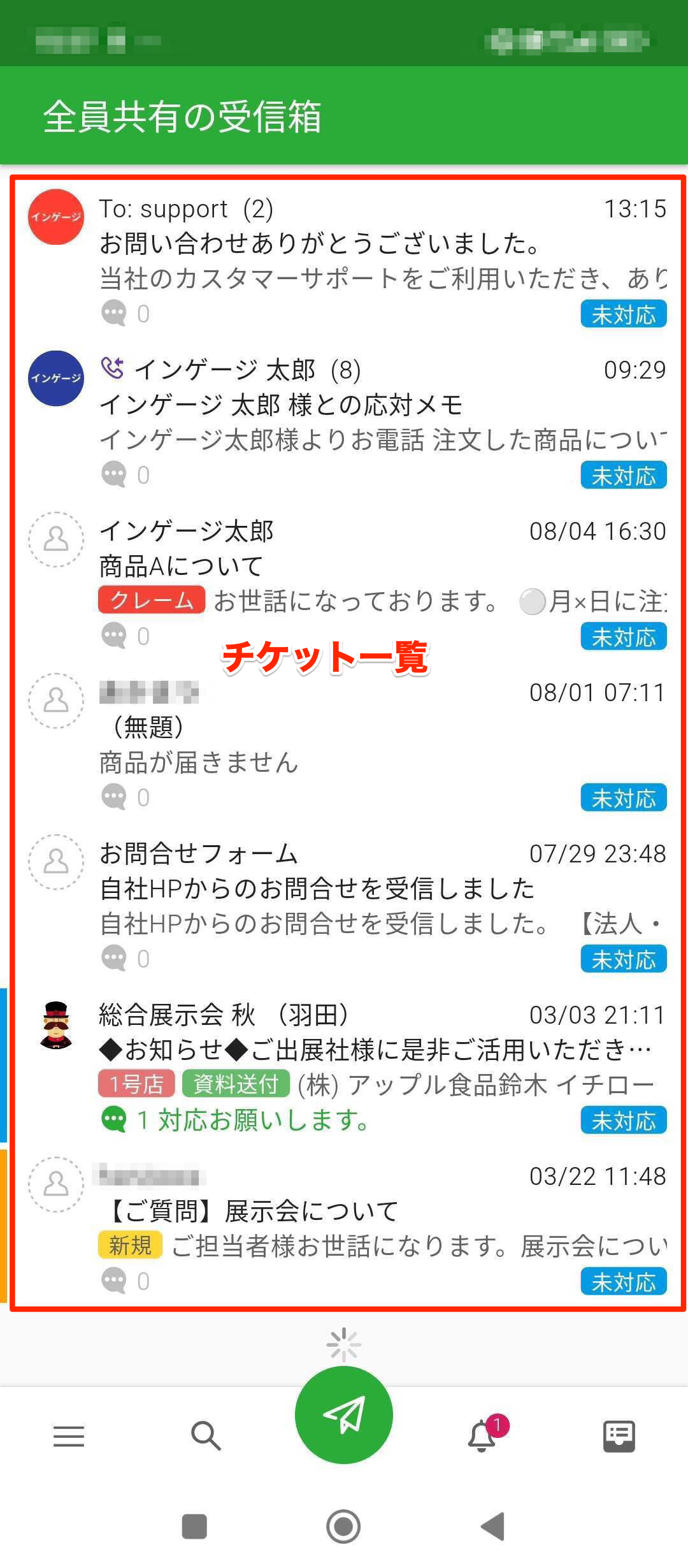Open the search icon

click(x=206, y=1436)
